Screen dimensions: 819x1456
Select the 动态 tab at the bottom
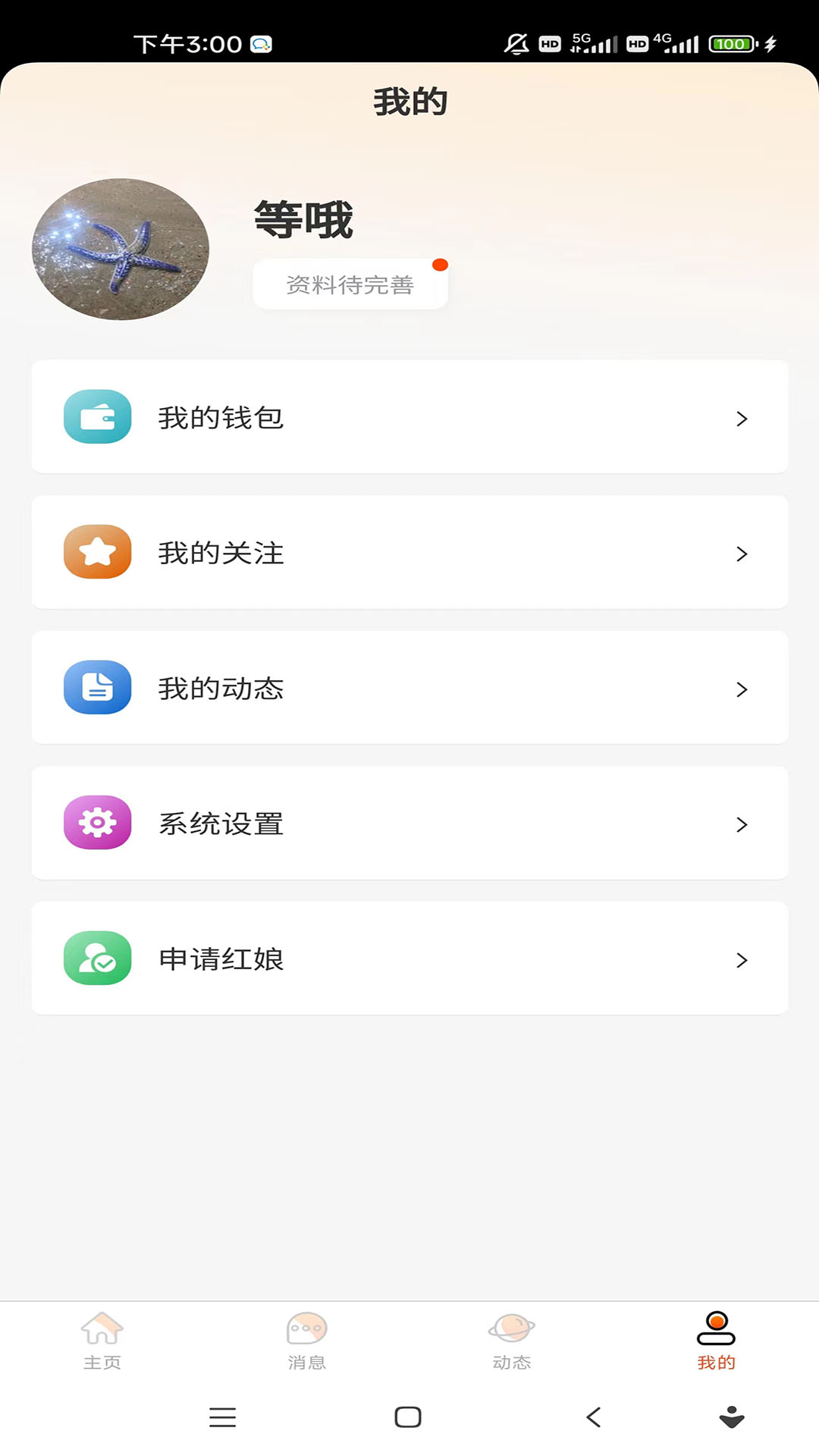click(x=512, y=1342)
